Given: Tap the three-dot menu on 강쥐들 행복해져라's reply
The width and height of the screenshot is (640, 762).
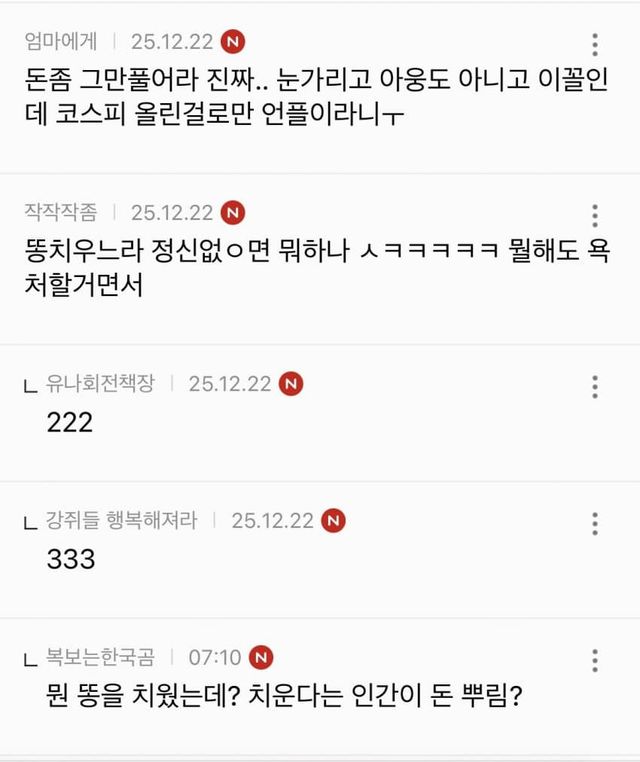Looking at the screenshot, I should (595, 523).
